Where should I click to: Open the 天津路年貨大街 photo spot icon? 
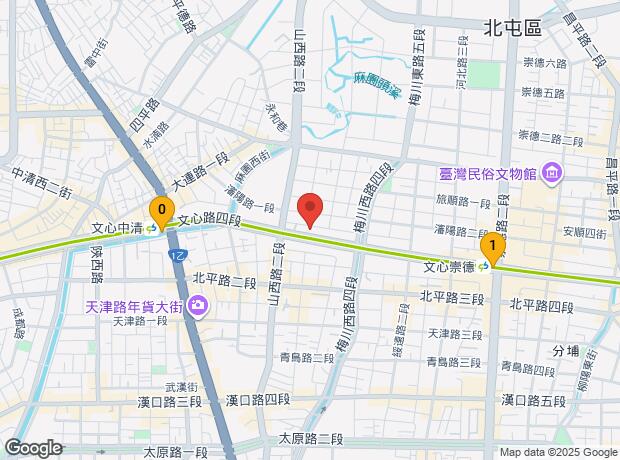(x=198, y=305)
